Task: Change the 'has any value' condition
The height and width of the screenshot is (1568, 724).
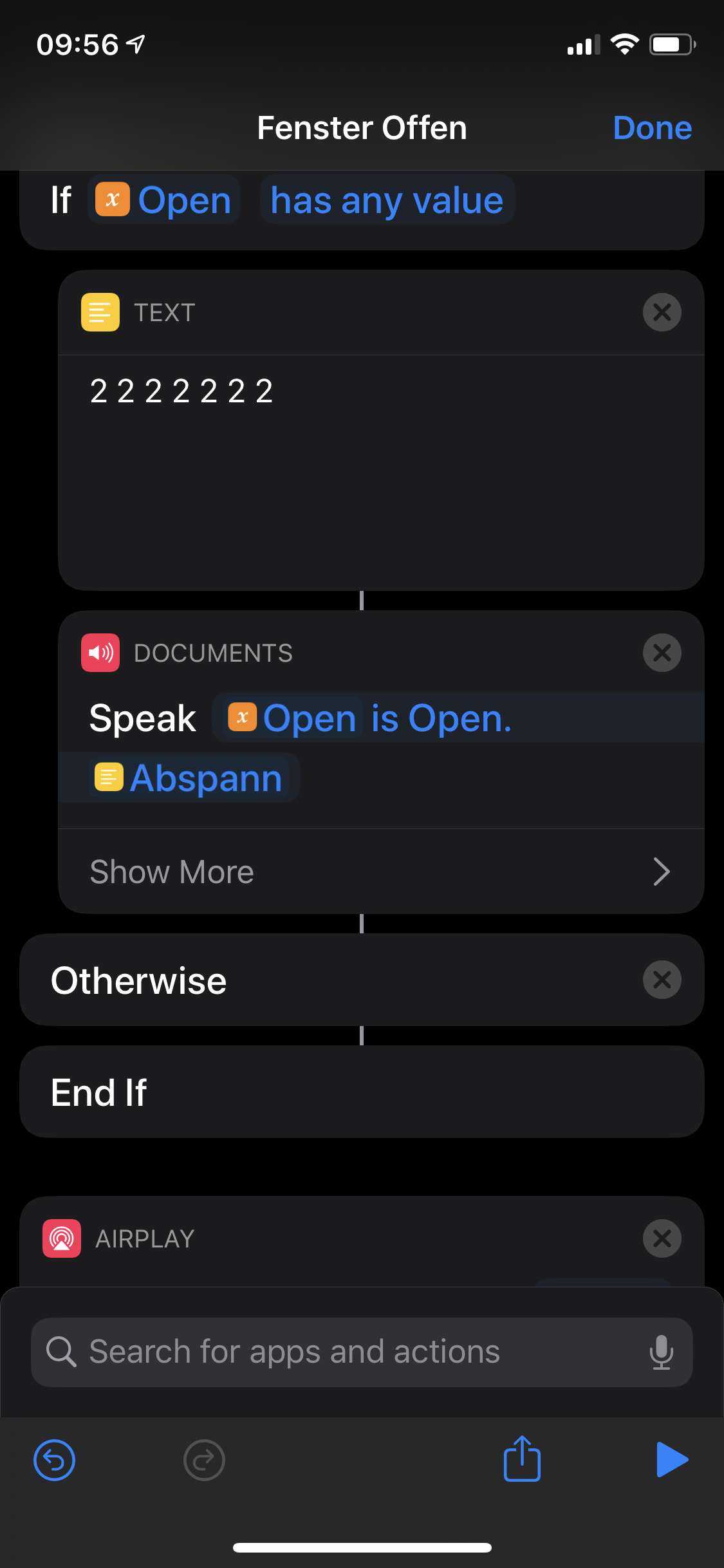Action: 387,200
